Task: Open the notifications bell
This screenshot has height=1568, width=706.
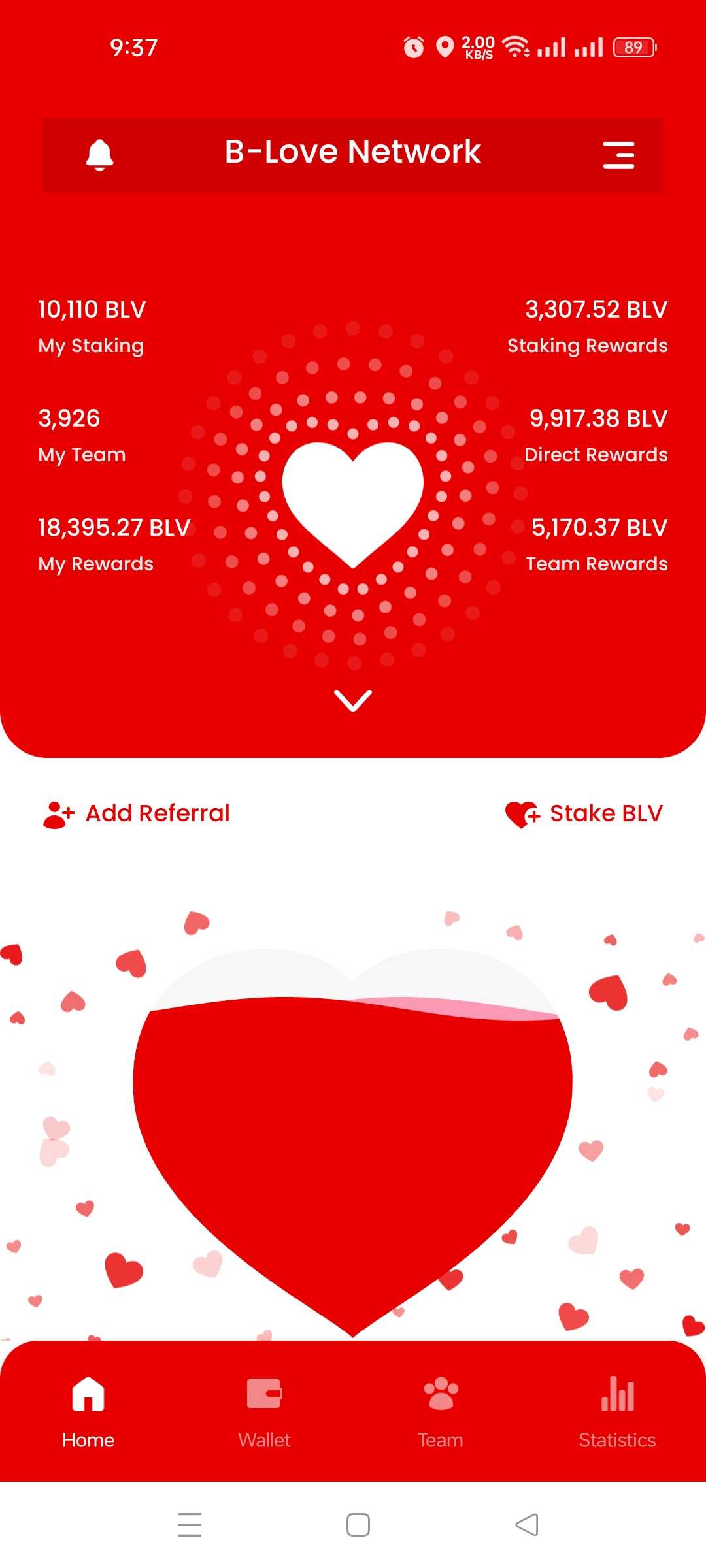Action: tap(99, 155)
